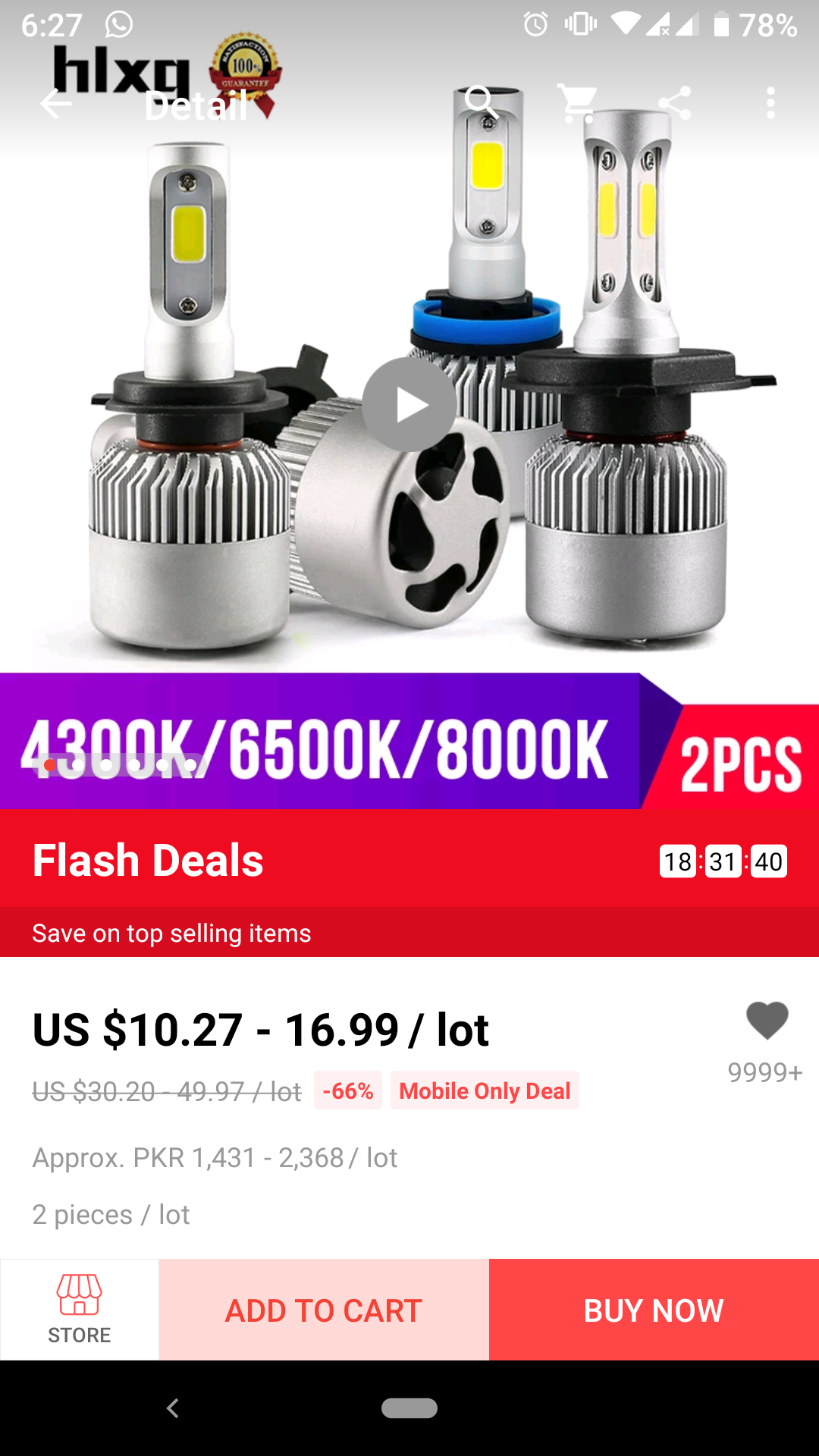Open the search magnifier icon
This screenshot has height=1456, width=819.
click(482, 102)
